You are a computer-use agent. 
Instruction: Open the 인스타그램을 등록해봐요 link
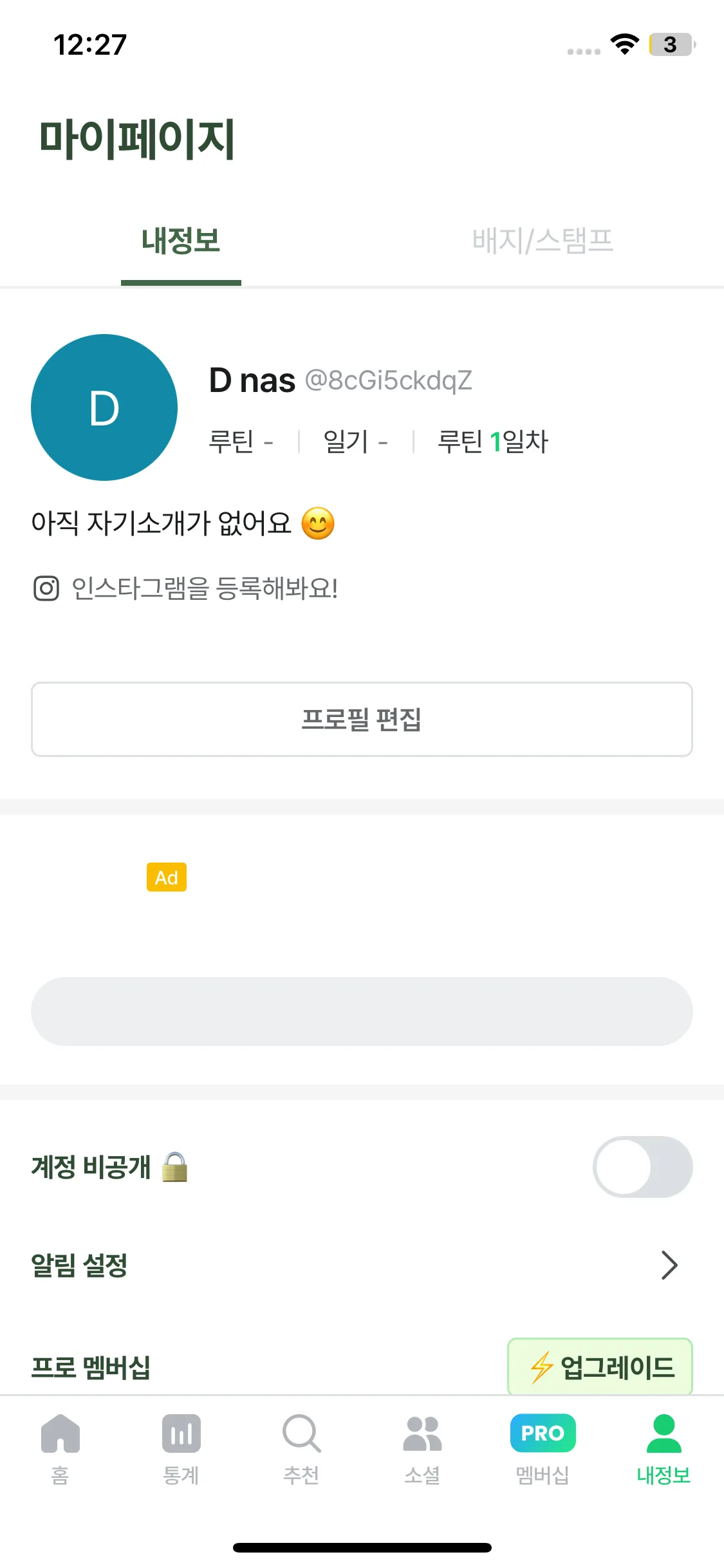[203, 588]
